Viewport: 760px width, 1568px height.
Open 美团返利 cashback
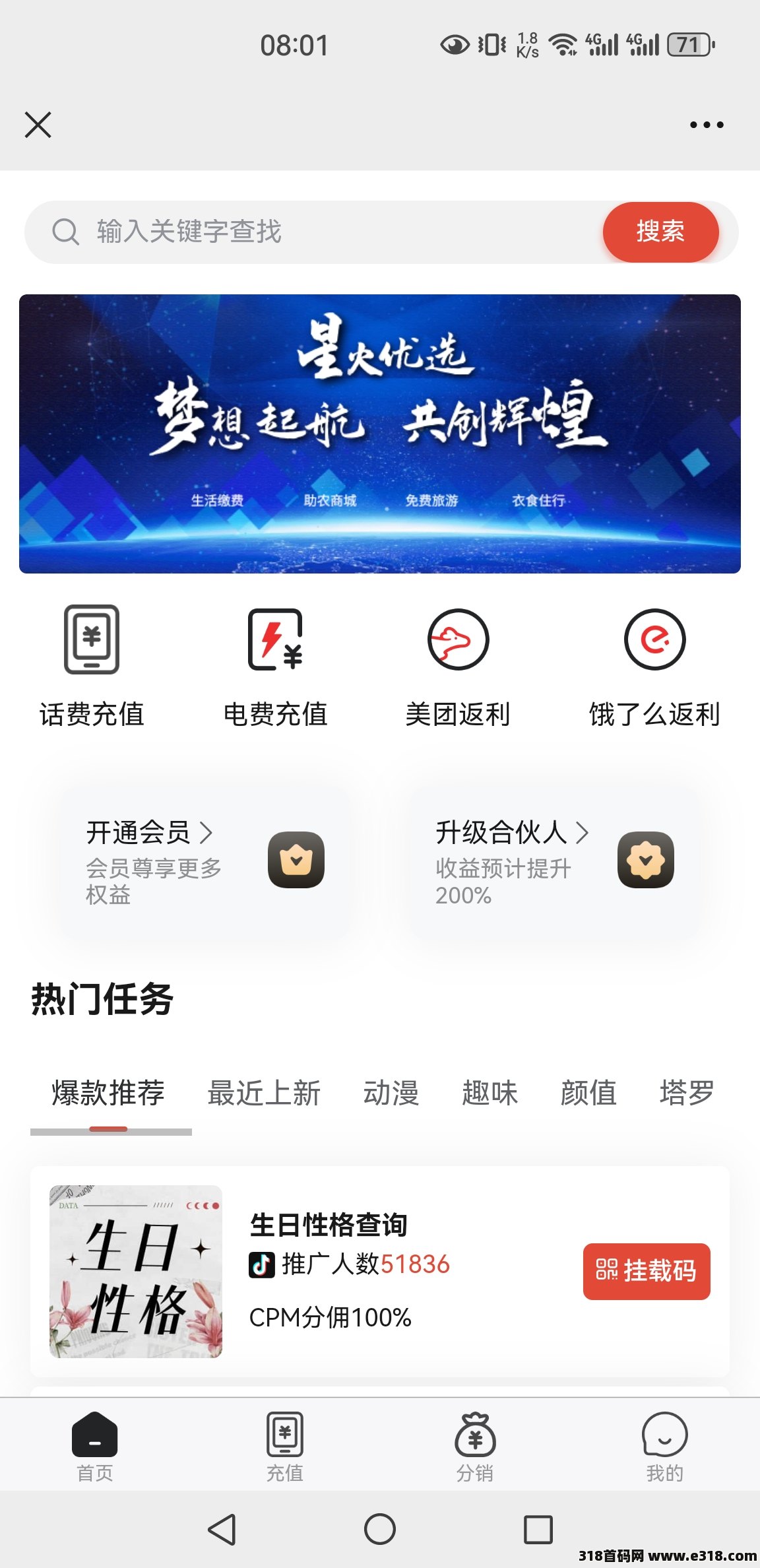[x=458, y=667]
